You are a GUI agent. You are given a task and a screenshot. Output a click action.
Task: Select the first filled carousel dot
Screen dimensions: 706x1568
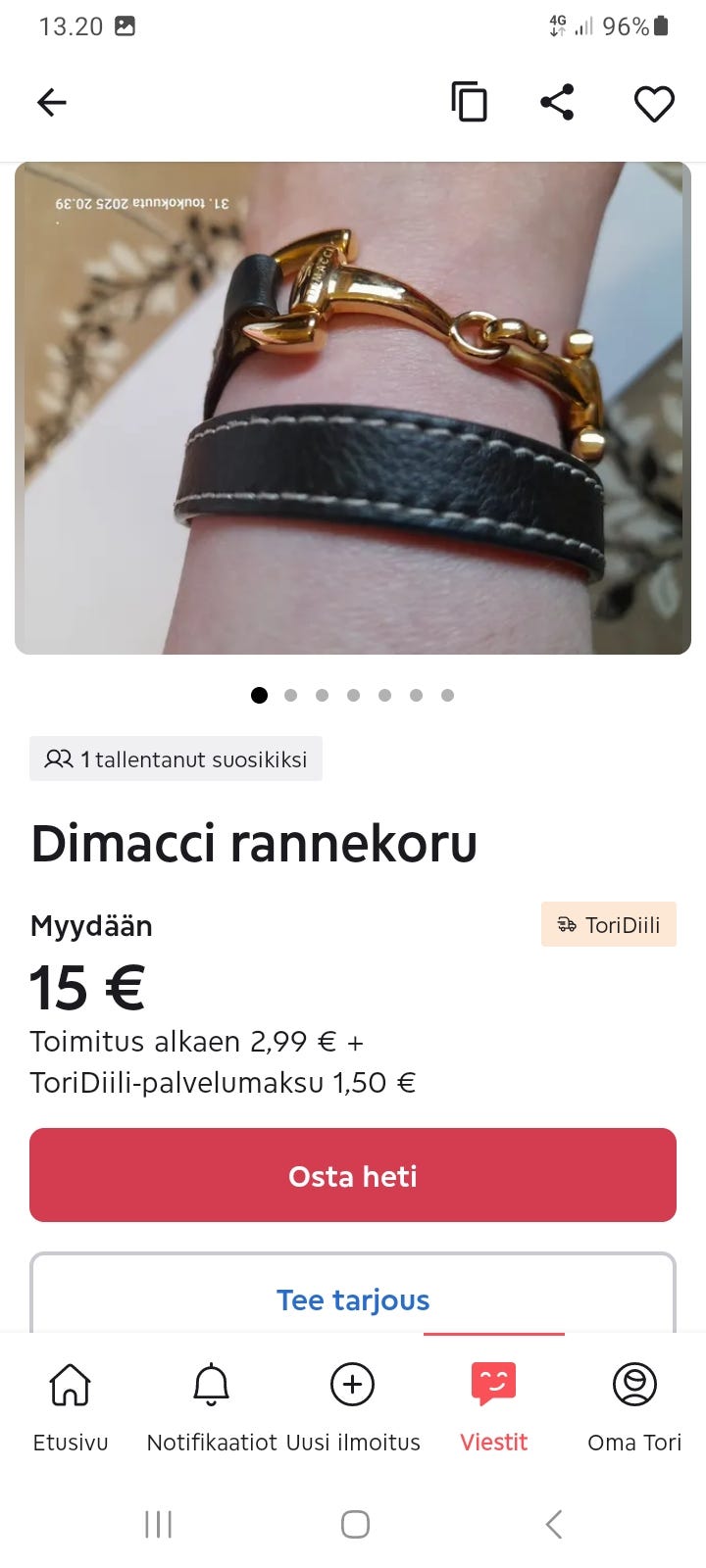(259, 695)
